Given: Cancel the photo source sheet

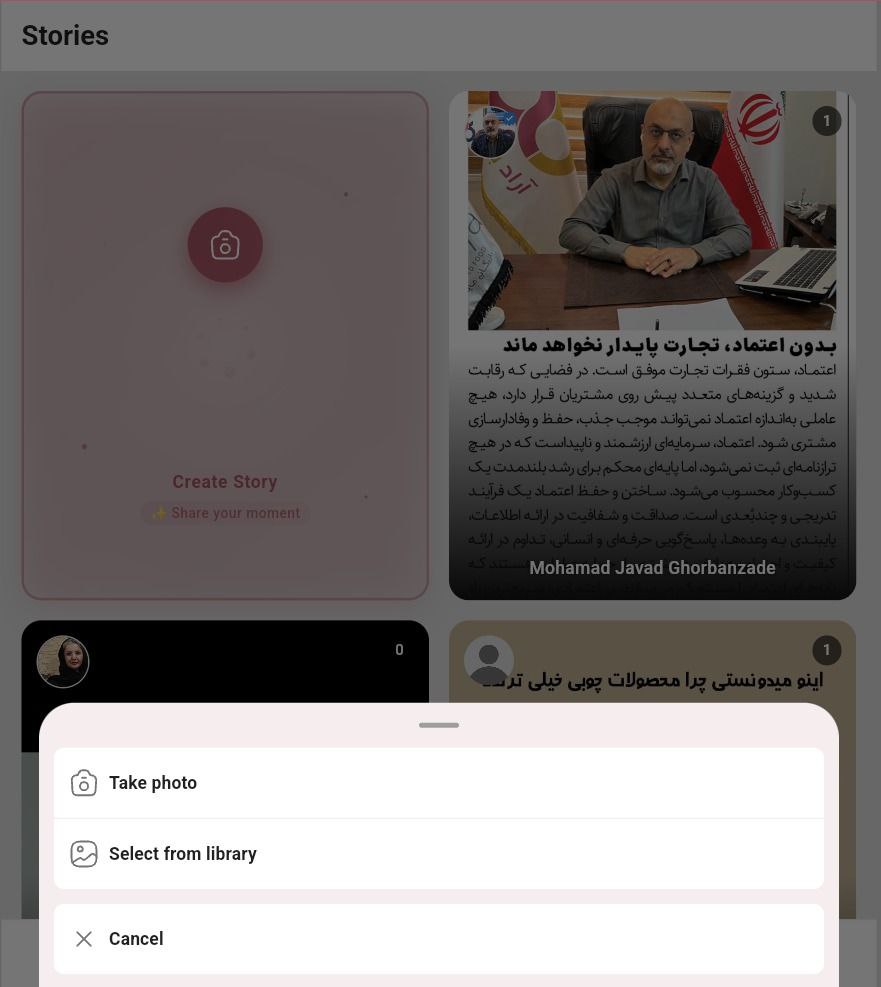Looking at the screenshot, I should coord(438,939).
